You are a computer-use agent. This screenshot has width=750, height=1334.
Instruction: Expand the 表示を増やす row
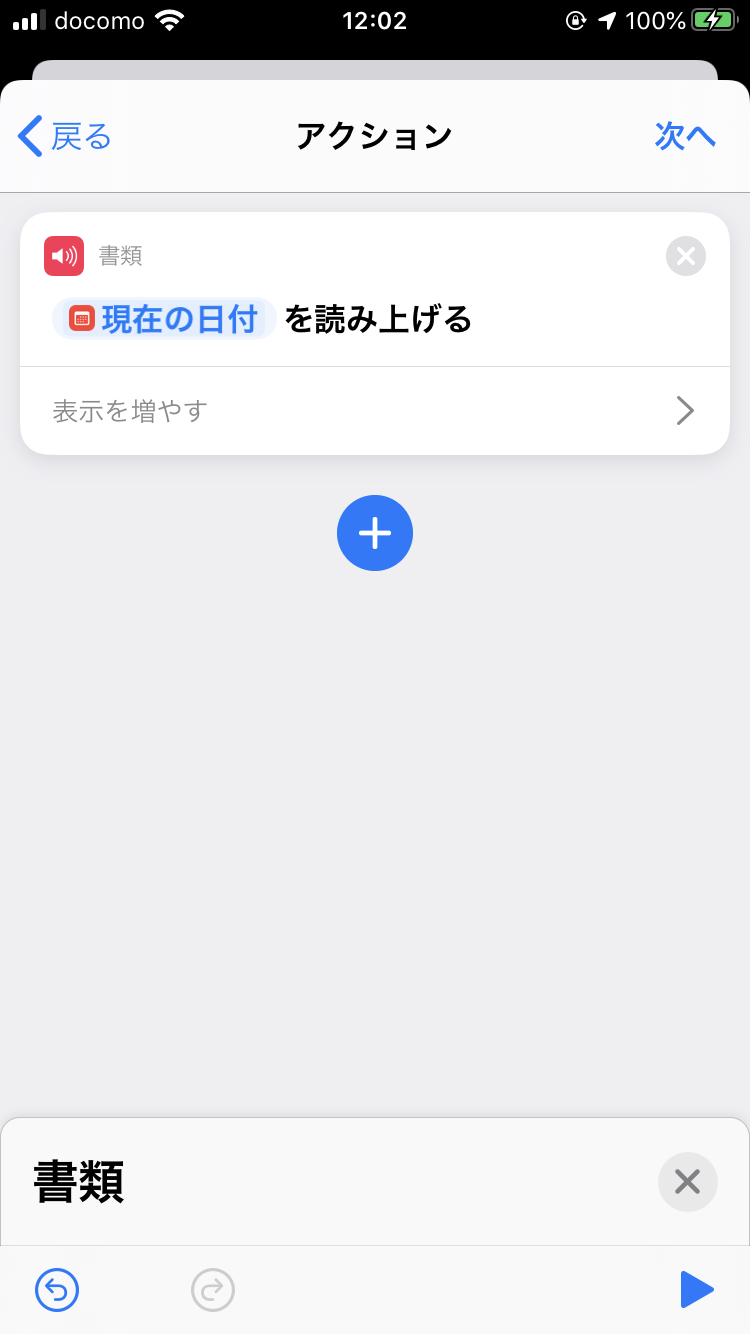(x=375, y=411)
